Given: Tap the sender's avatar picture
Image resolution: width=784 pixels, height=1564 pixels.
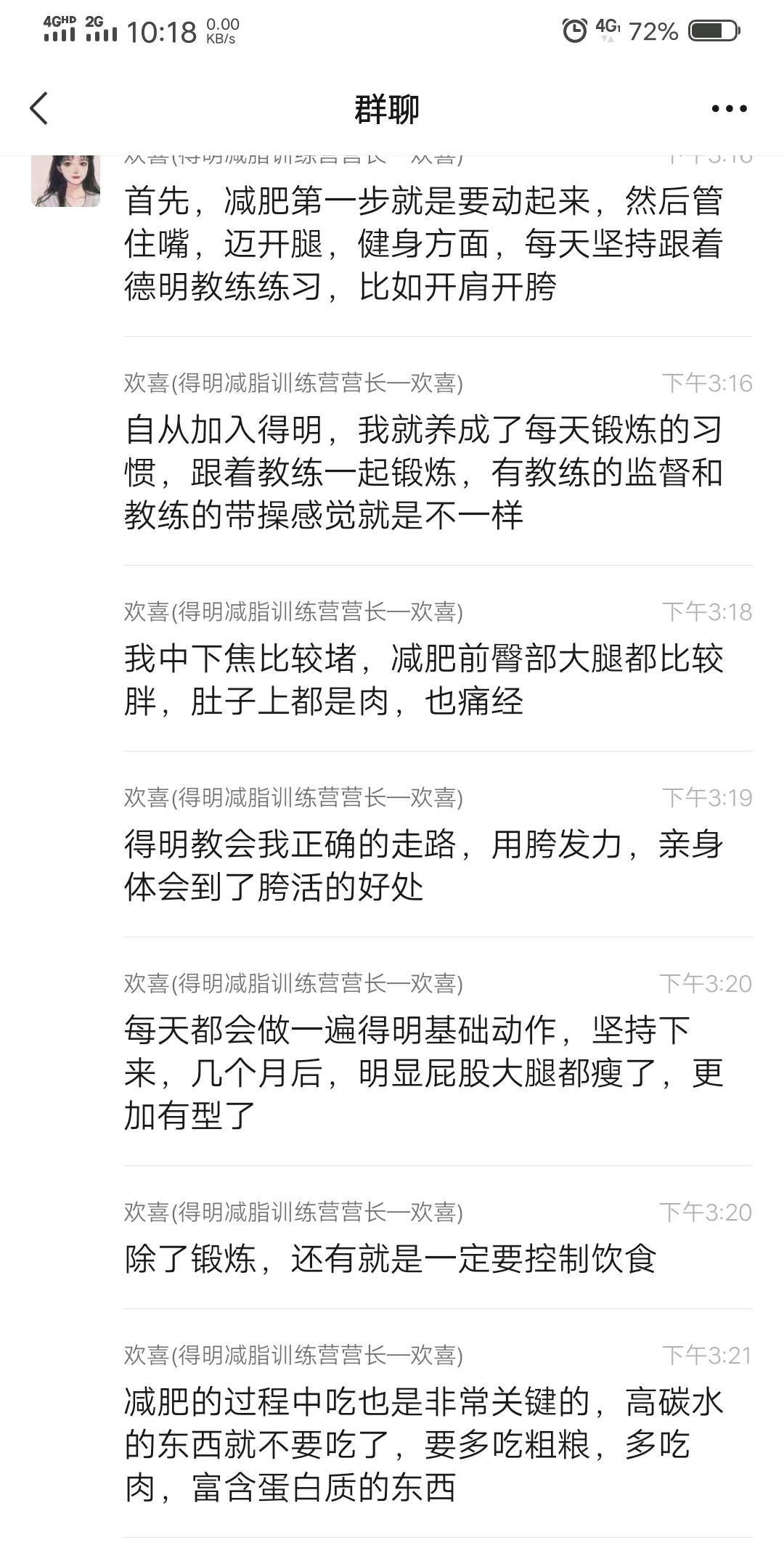Looking at the screenshot, I should point(66,181).
